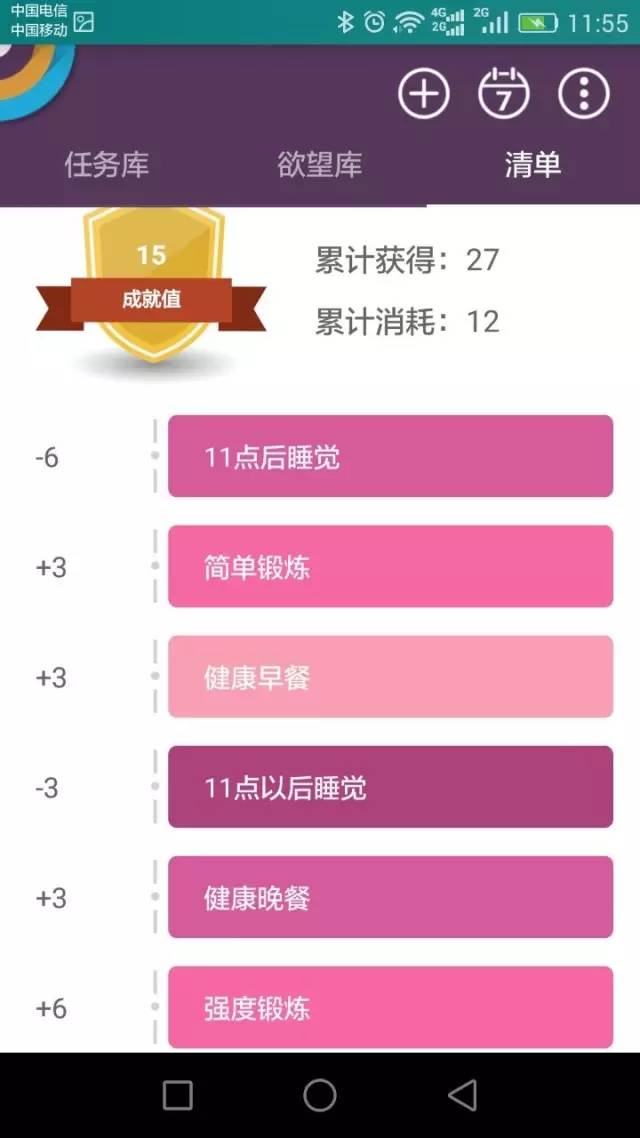The image size is (640, 1138).
Task: Tap the 健康早餐 entry
Action: [x=390, y=677]
